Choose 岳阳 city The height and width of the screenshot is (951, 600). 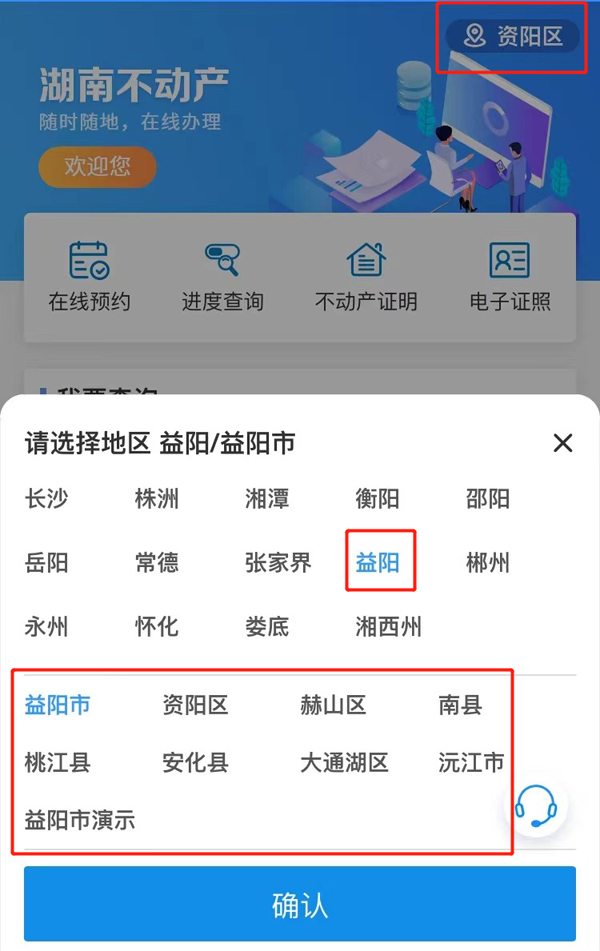[x=47, y=562]
